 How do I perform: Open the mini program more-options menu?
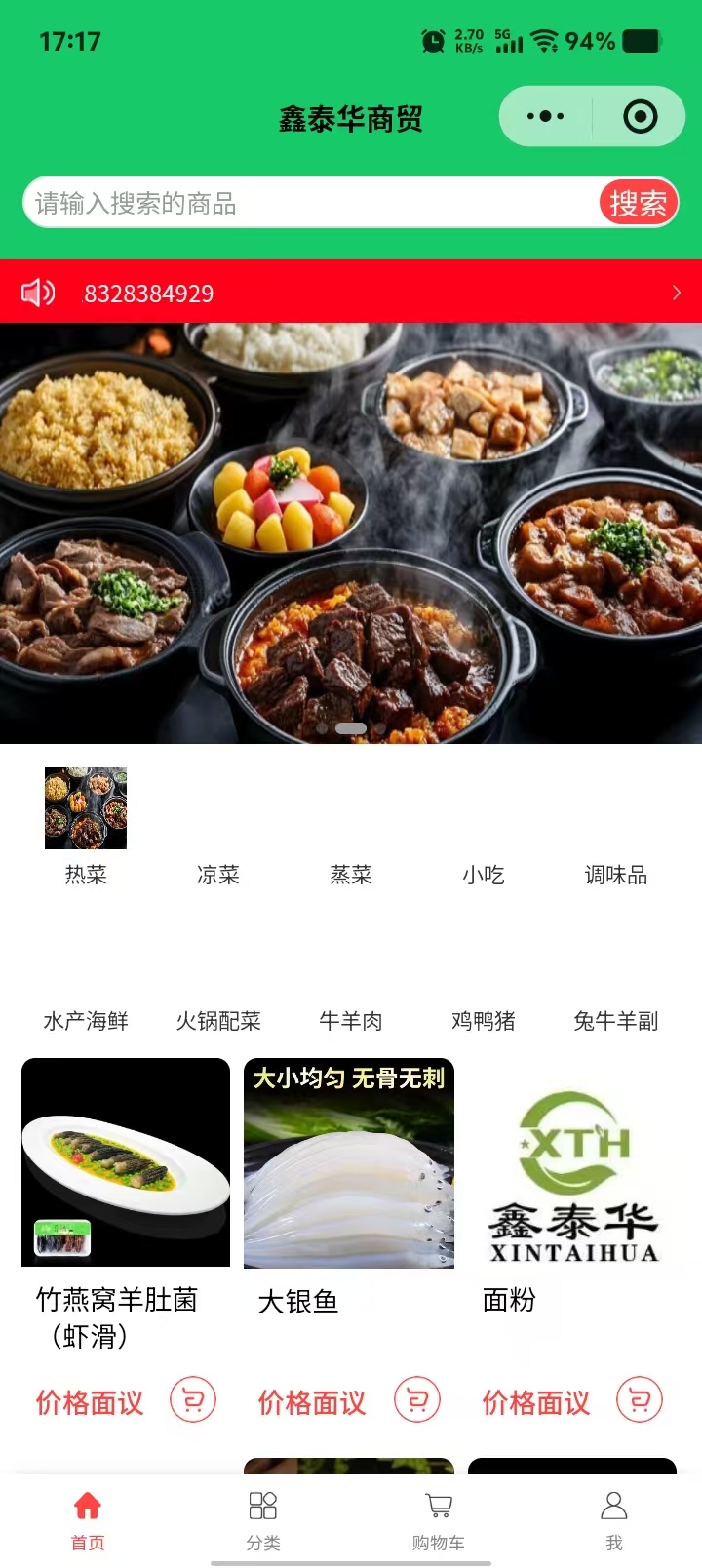point(545,117)
